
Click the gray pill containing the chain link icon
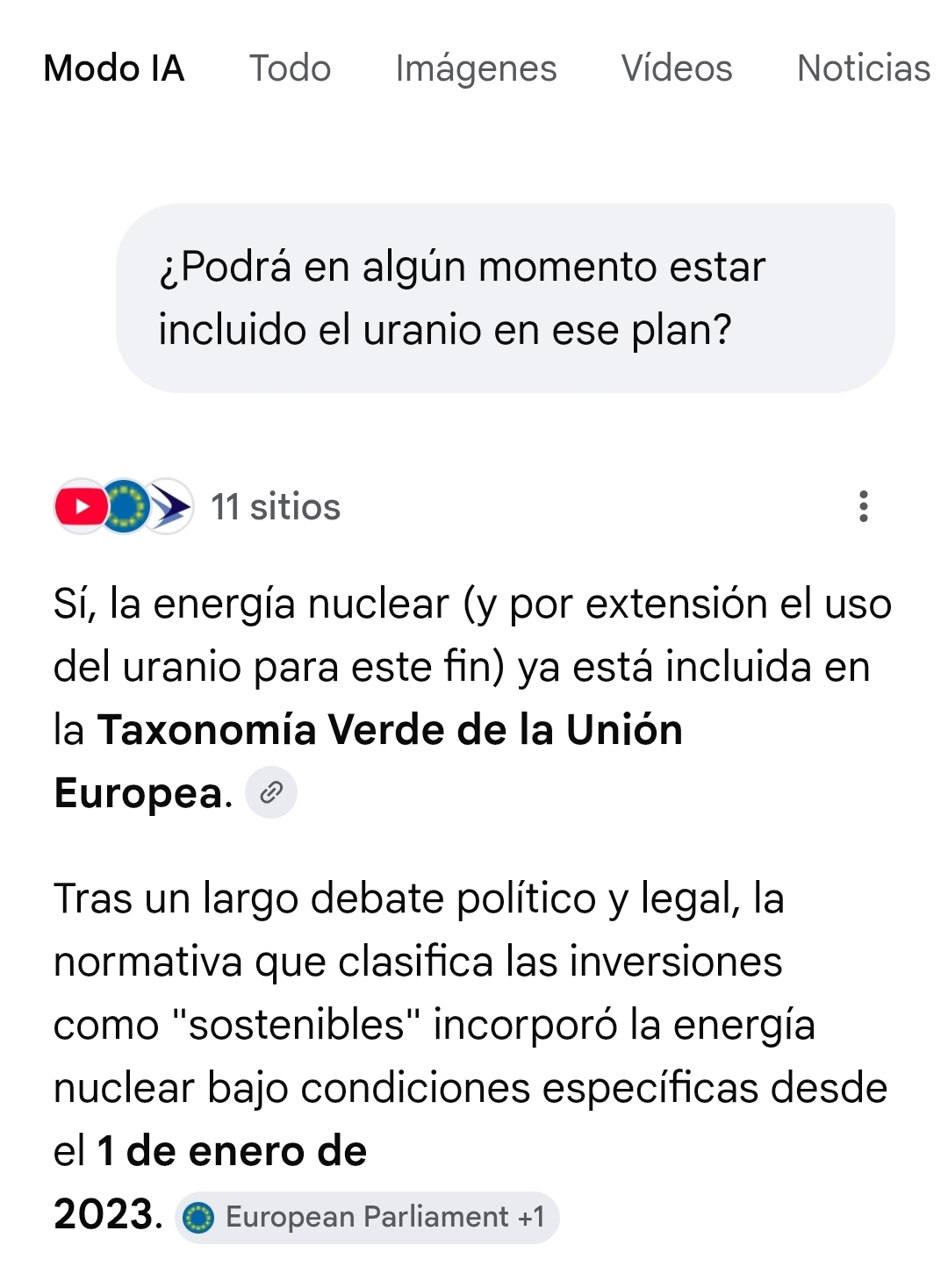(269, 792)
